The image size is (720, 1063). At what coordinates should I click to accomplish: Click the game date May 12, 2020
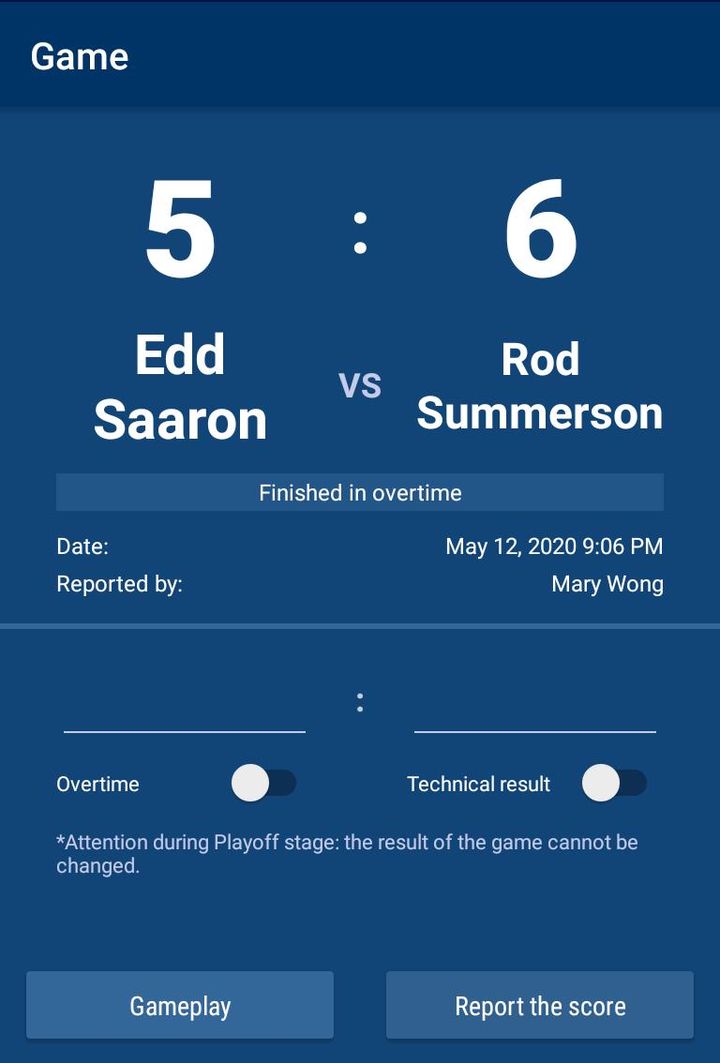(x=555, y=546)
